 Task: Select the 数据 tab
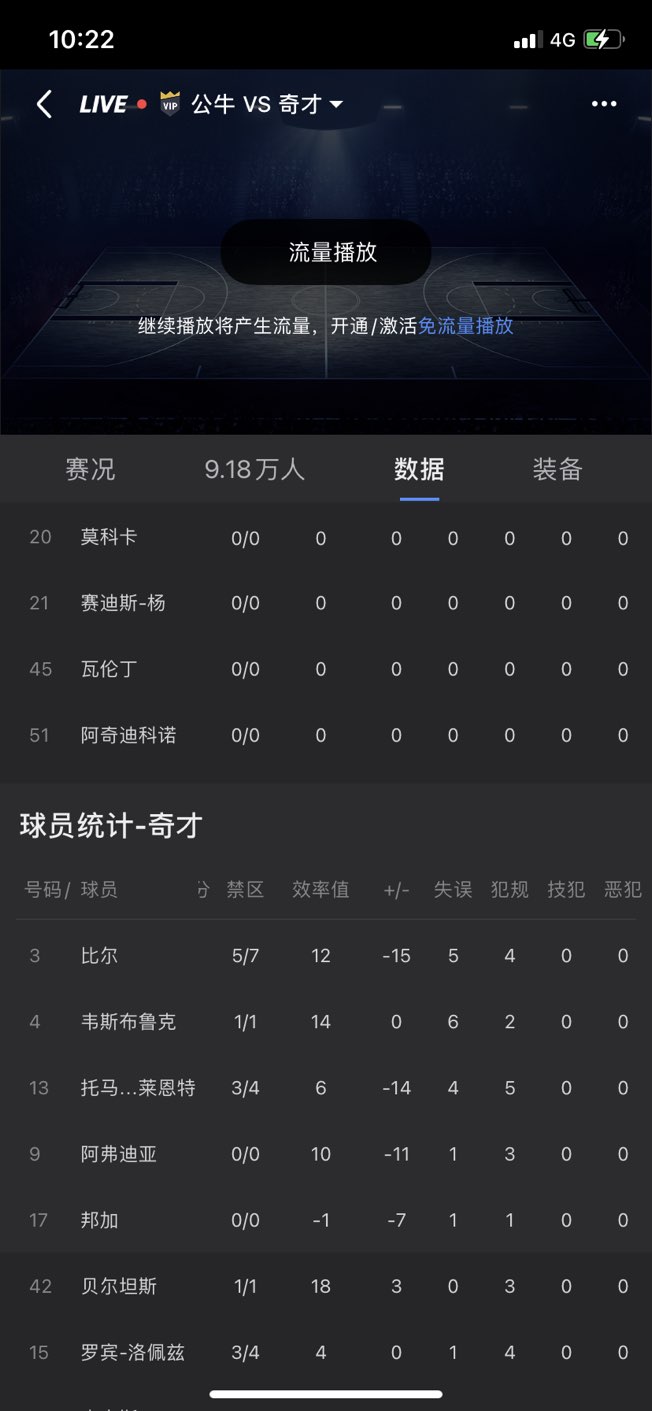click(419, 469)
